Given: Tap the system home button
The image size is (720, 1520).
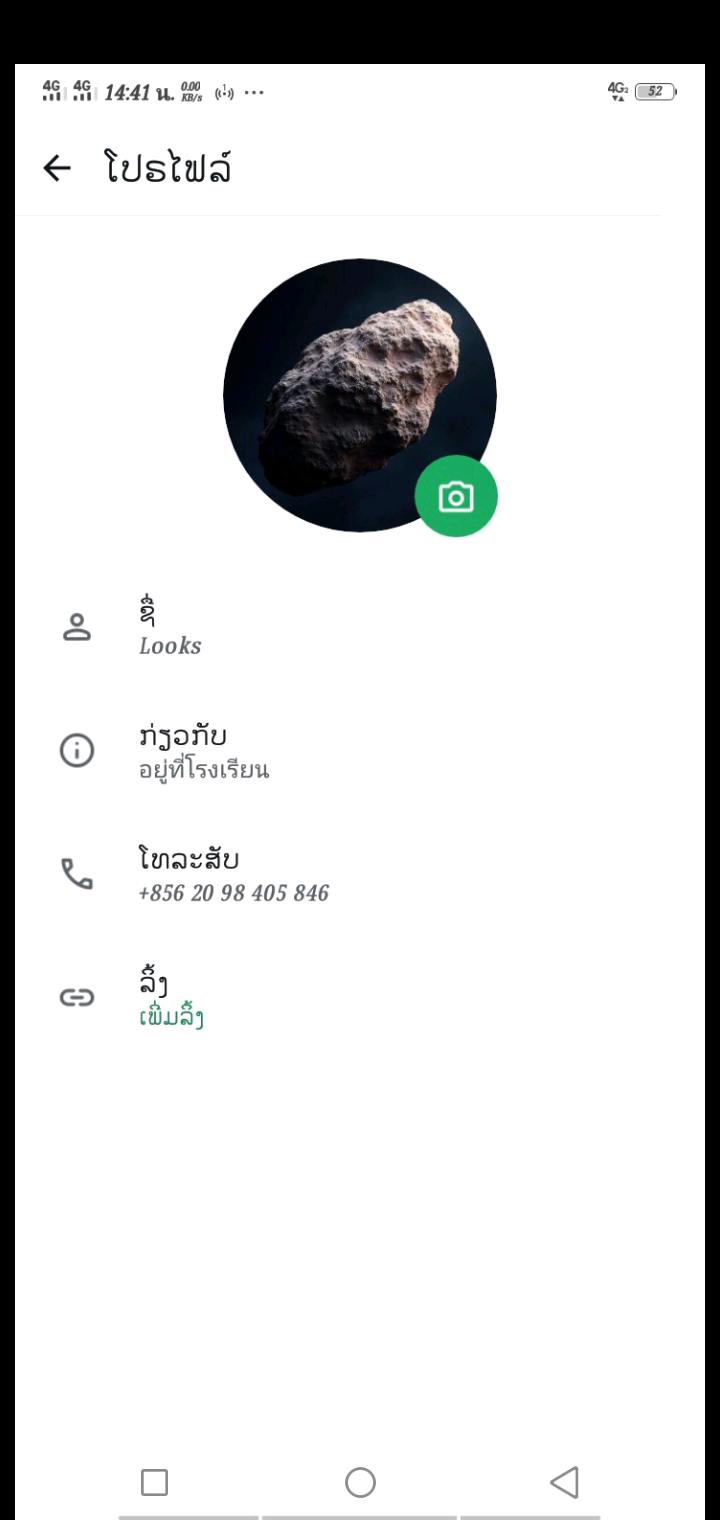Looking at the screenshot, I should (360, 1482).
